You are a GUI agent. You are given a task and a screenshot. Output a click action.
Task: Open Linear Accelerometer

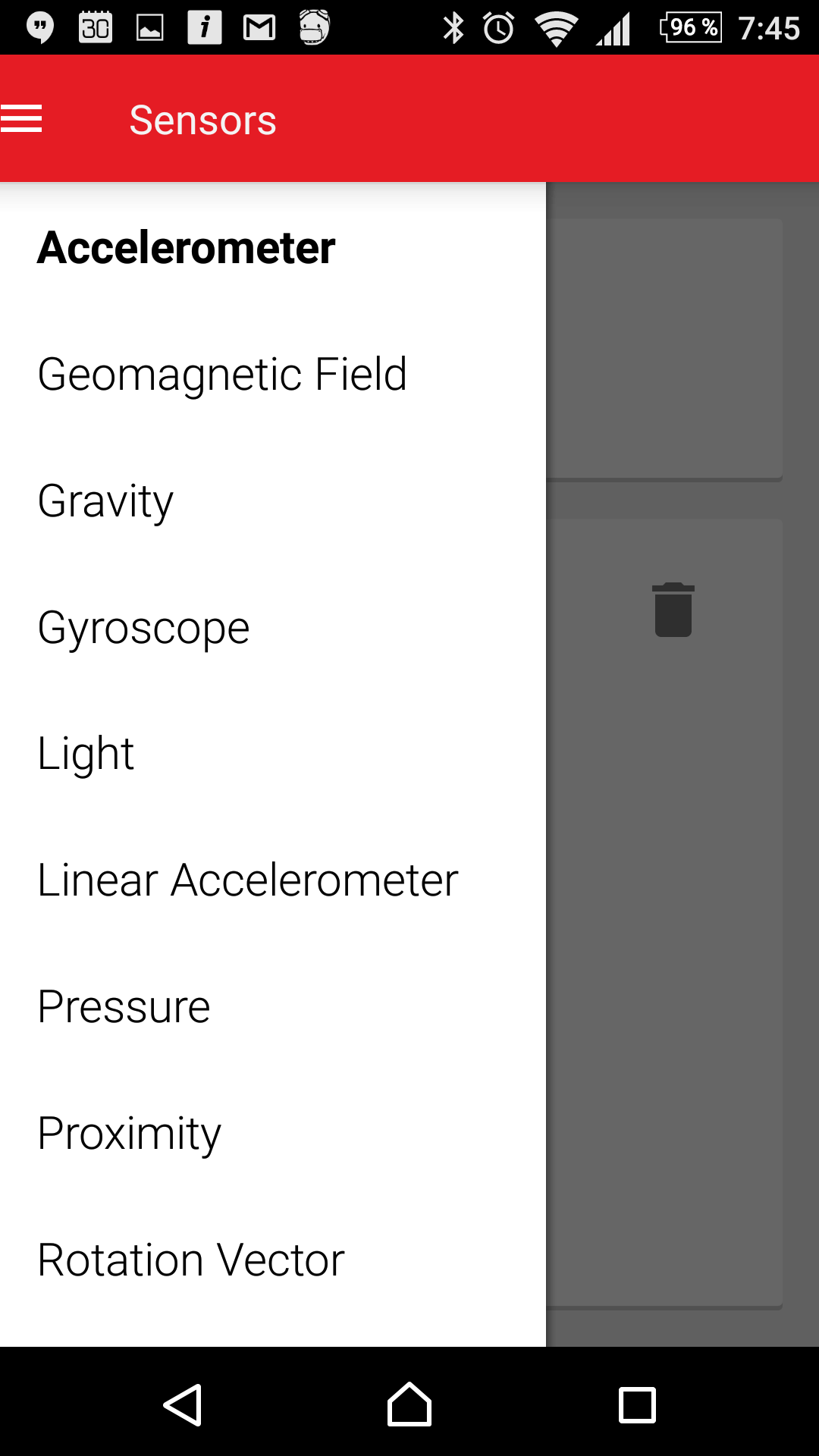[273, 880]
